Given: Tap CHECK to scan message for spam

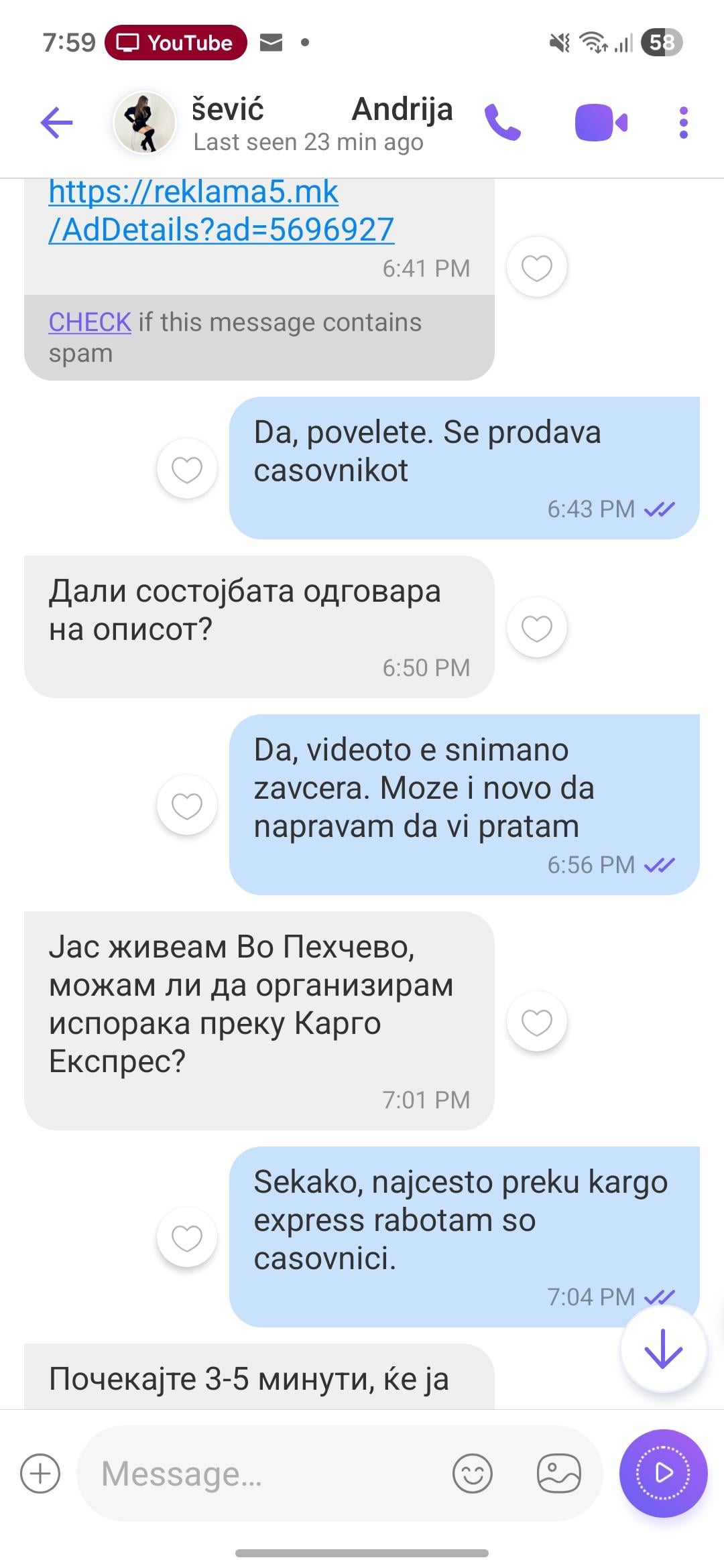Looking at the screenshot, I should 89,322.
